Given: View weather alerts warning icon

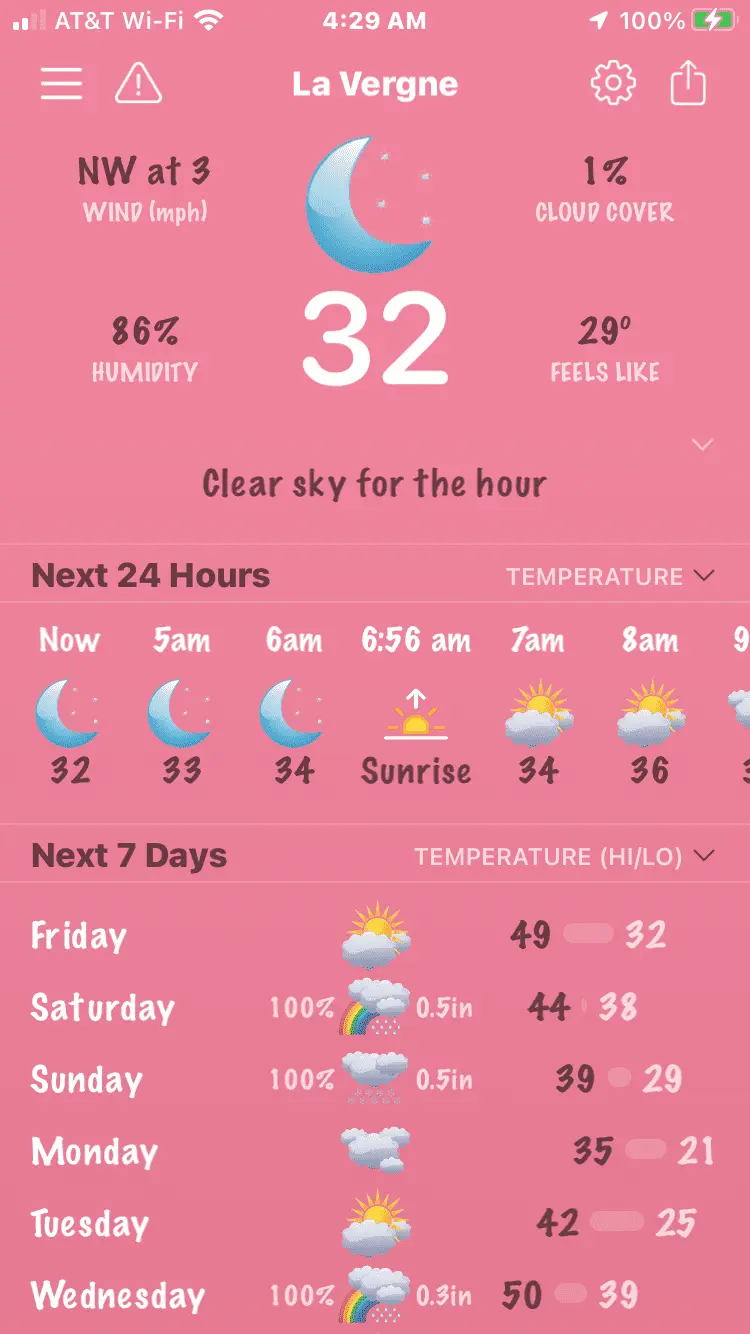Looking at the screenshot, I should pyautogui.click(x=138, y=84).
